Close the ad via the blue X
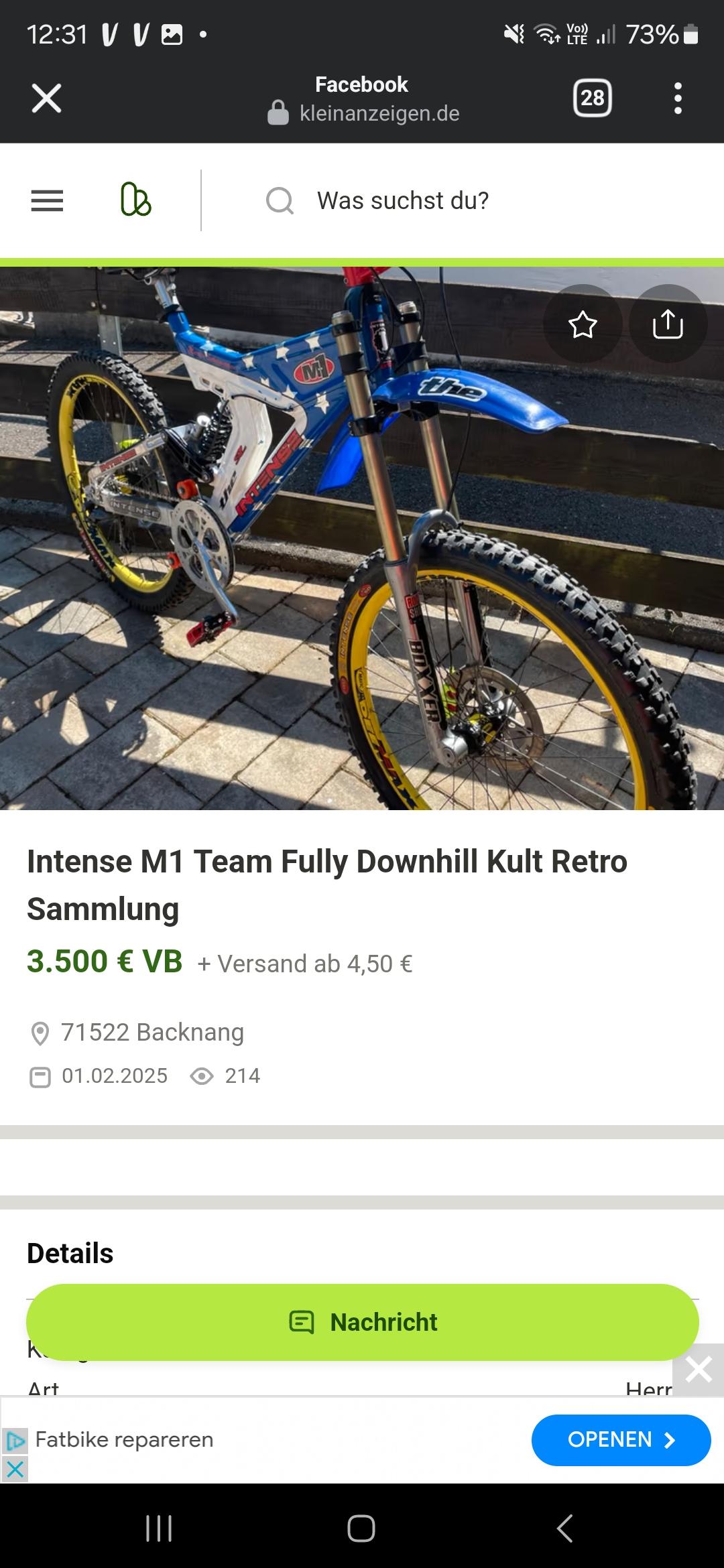The width and height of the screenshot is (724, 1568). [x=15, y=1469]
